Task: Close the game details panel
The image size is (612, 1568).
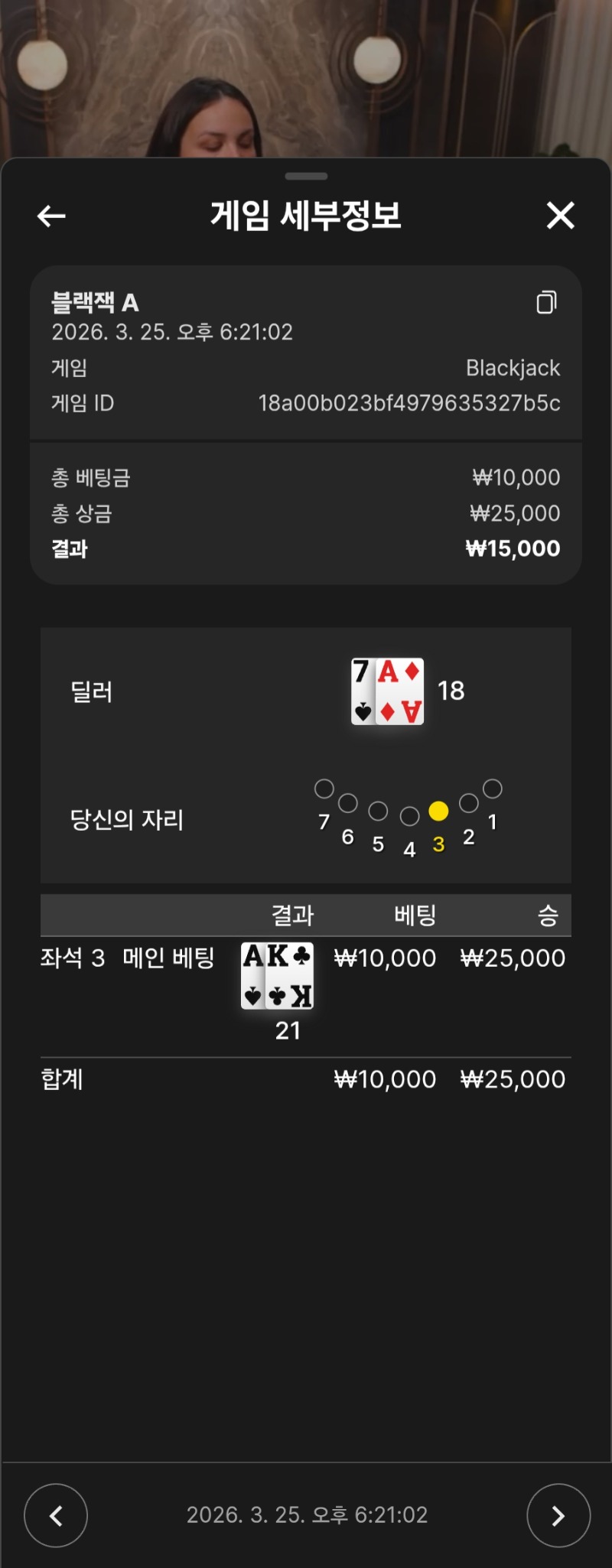Action: [561, 216]
